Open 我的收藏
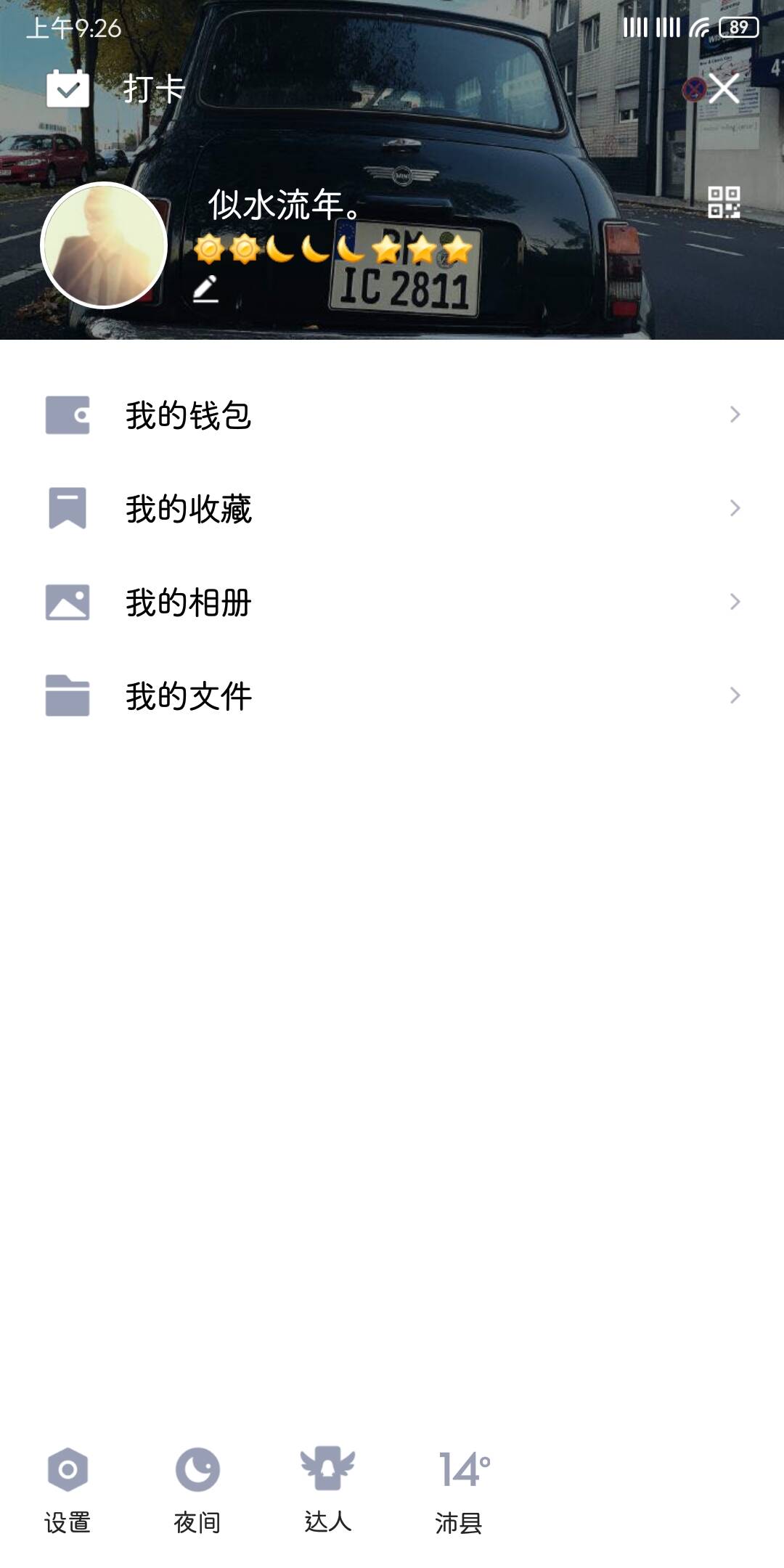This screenshot has height=1568, width=784. (x=392, y=508)
